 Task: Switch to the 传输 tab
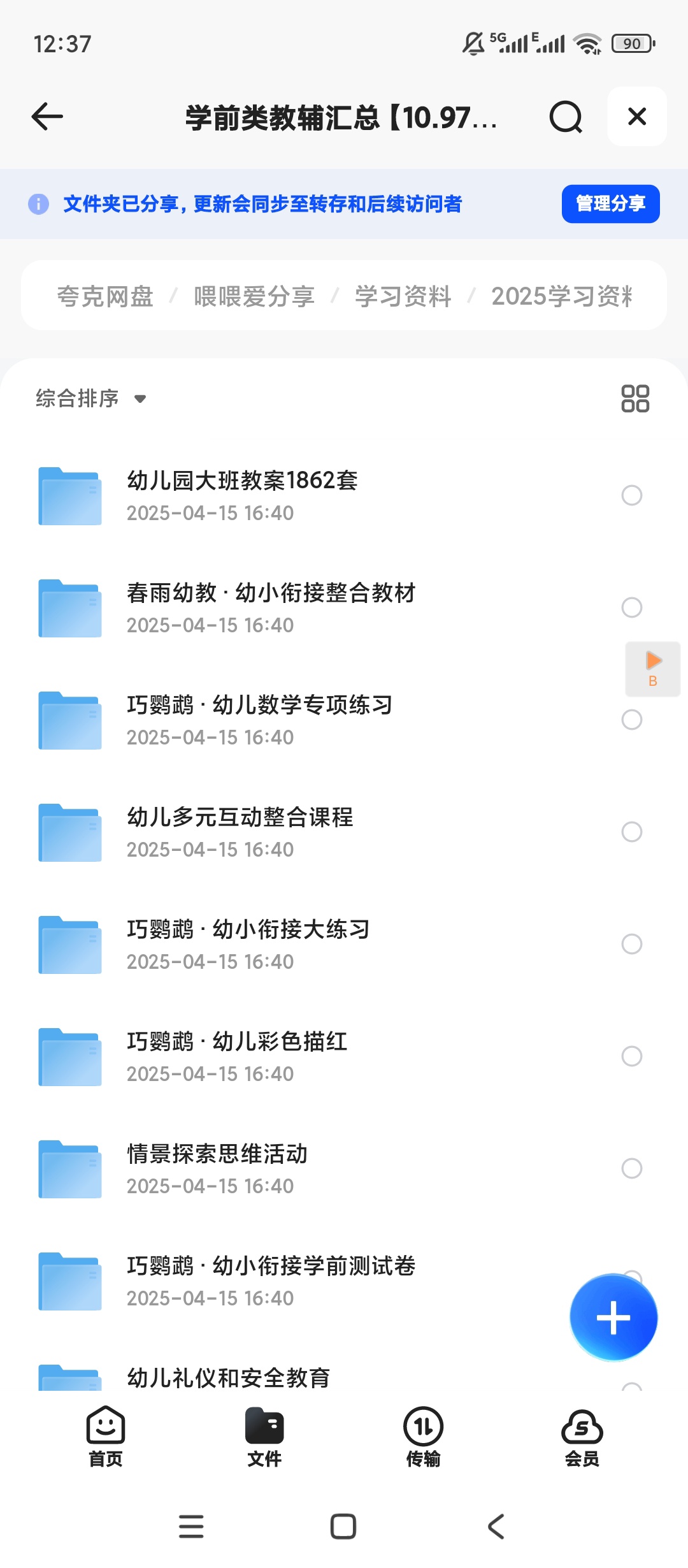pos(423,1437)
